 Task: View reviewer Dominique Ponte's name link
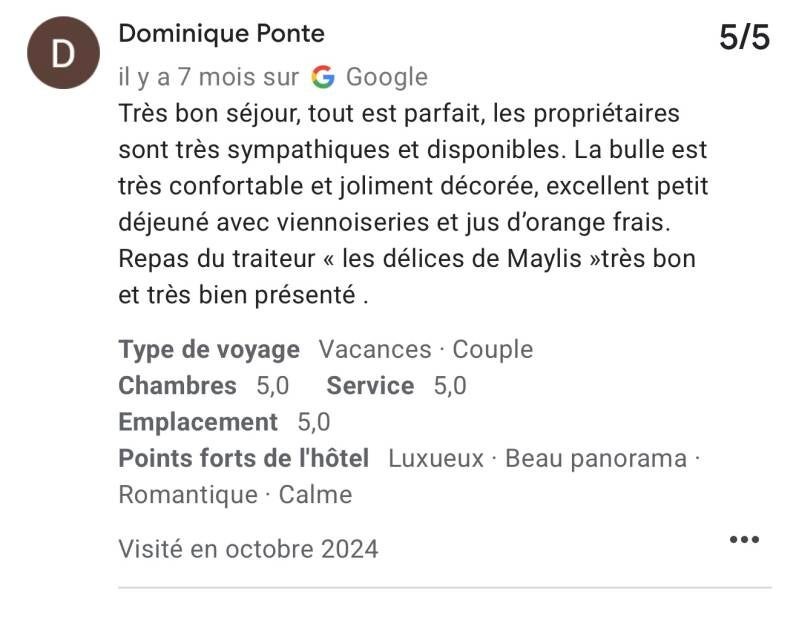point(221,34)
